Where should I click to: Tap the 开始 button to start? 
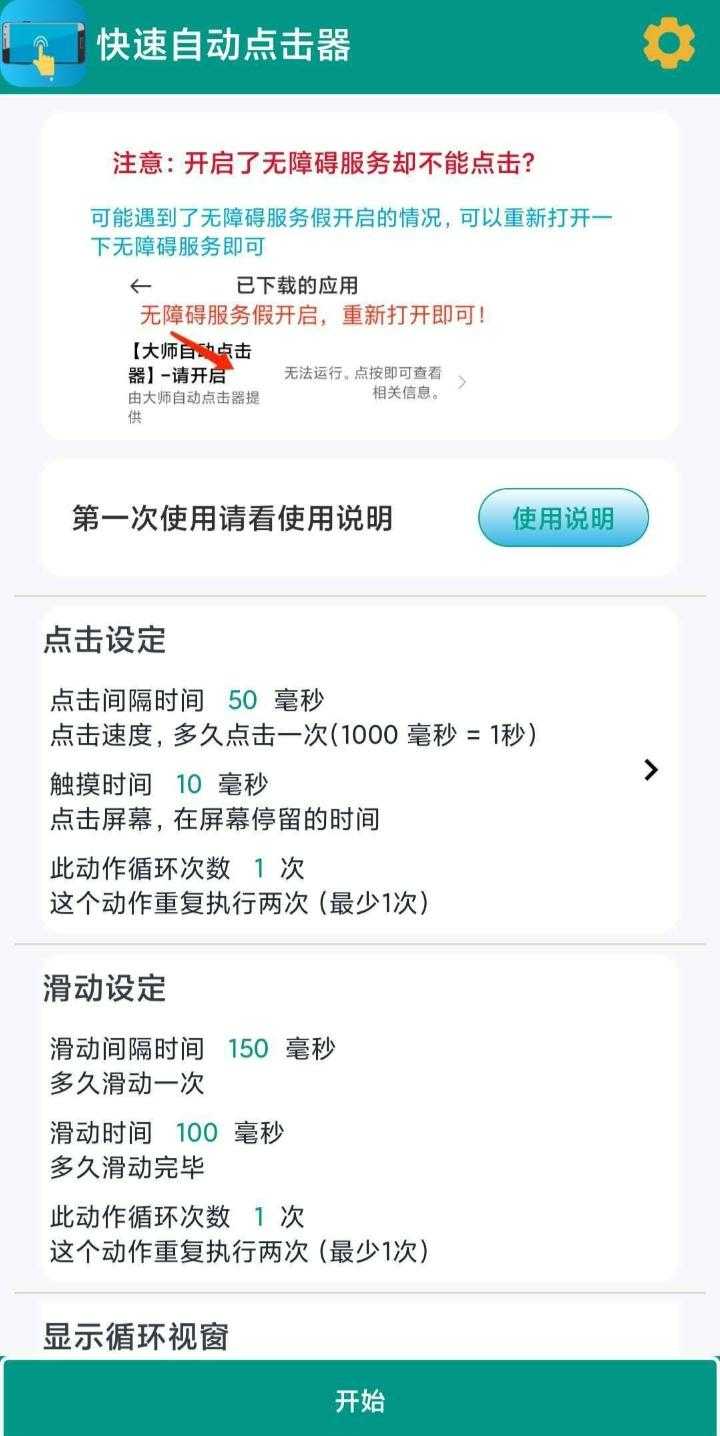point(360,1400)
